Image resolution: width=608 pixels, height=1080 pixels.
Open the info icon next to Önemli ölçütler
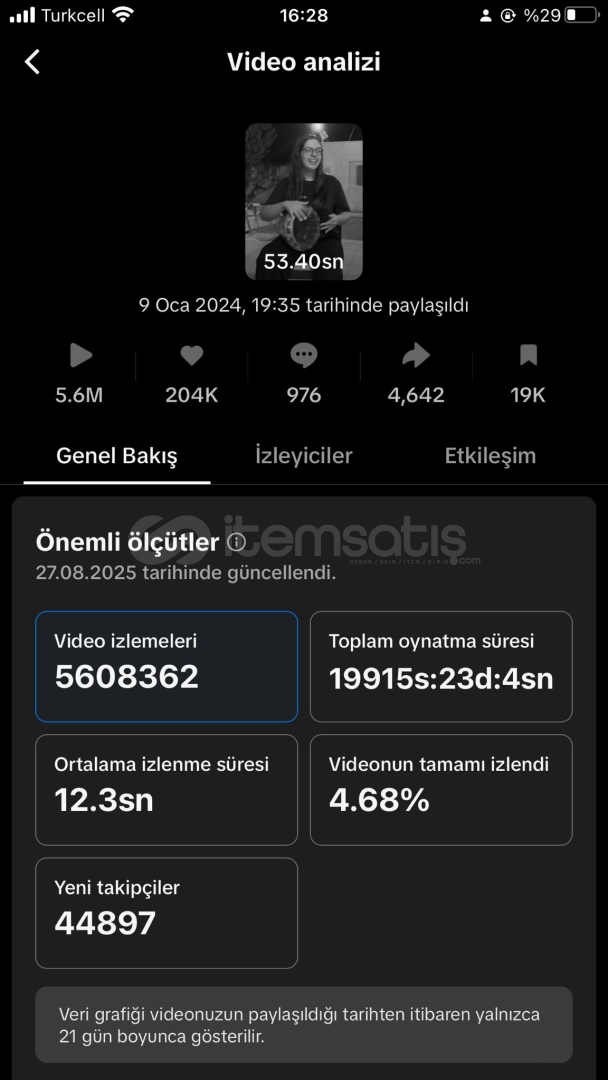(x=236, y=543)
